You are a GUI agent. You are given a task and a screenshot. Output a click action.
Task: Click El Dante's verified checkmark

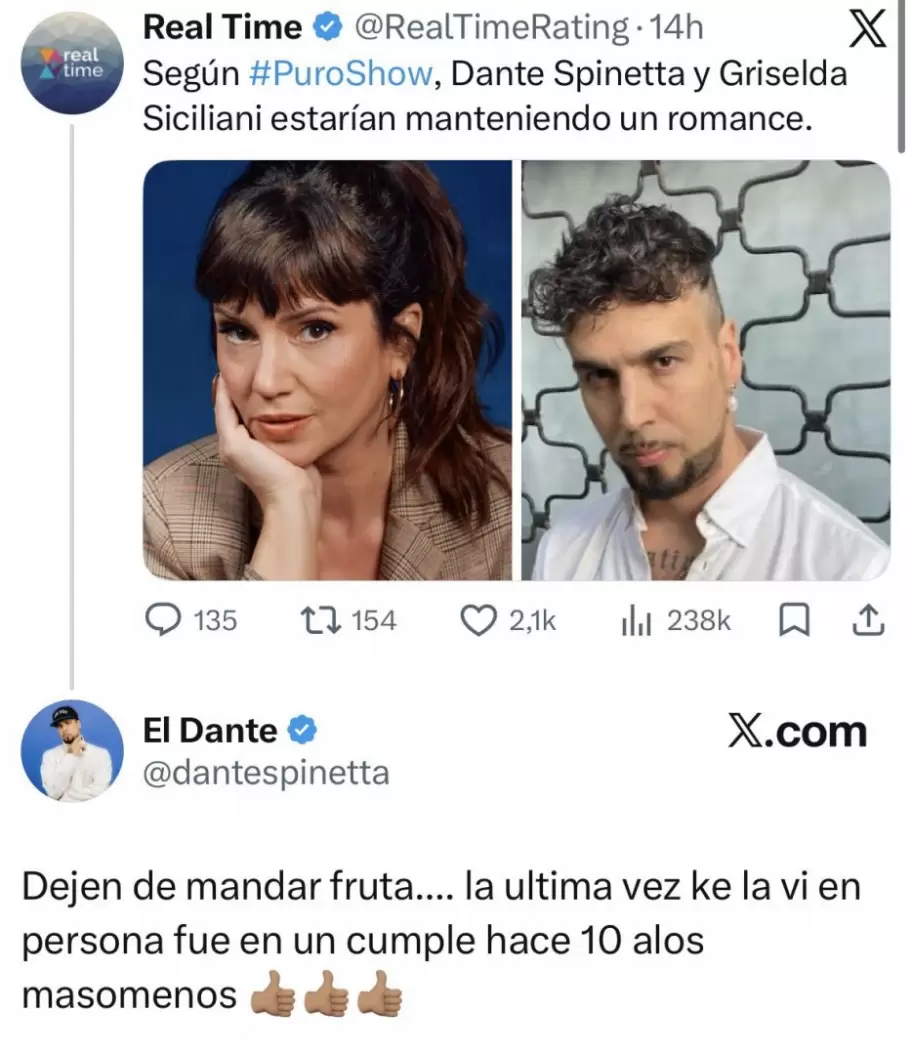(x=299, y=730)
